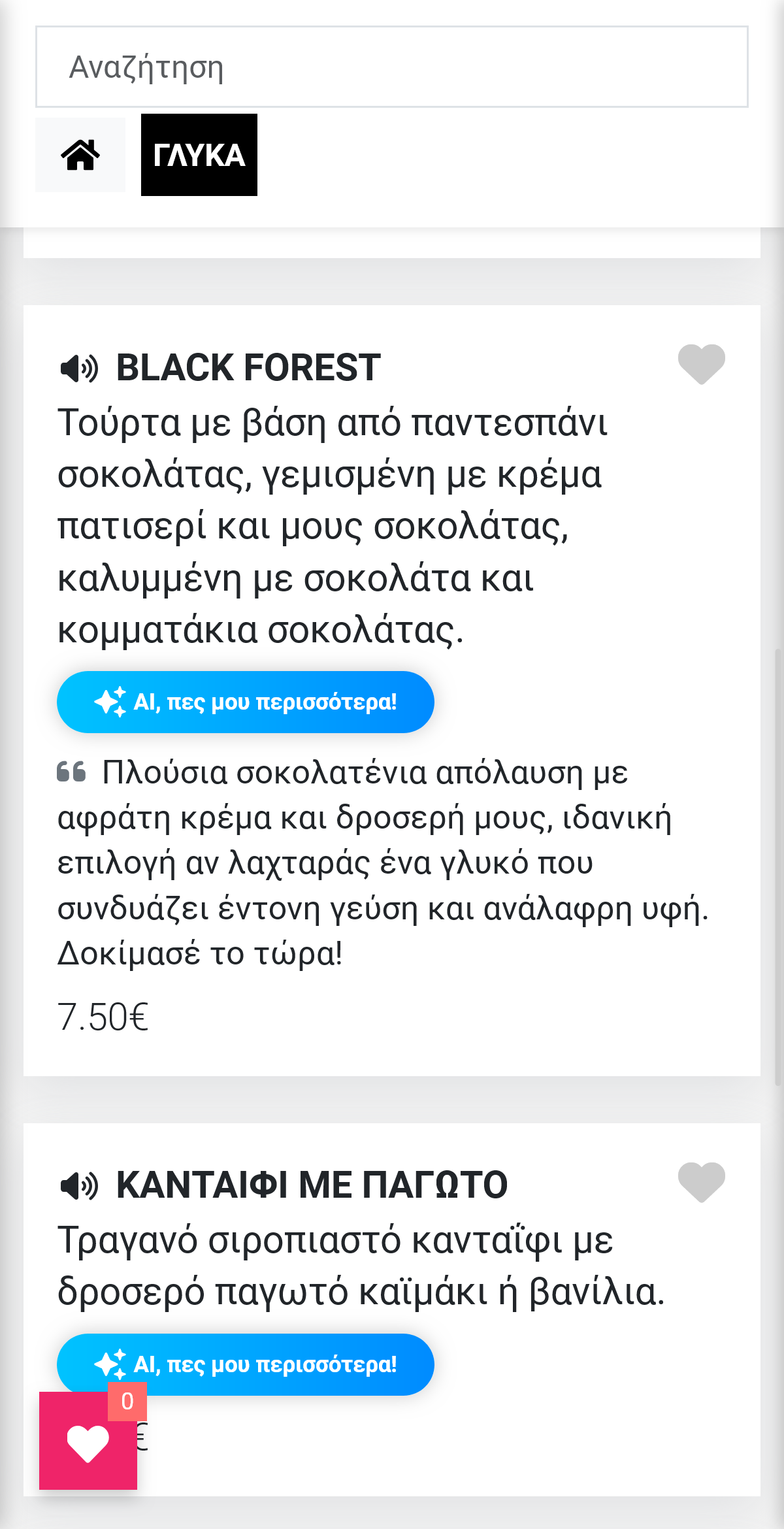The height and width of the screenshot is (1529, 784).
Task: Click the Αναζήτηση search field
Action: coord(392,67)
